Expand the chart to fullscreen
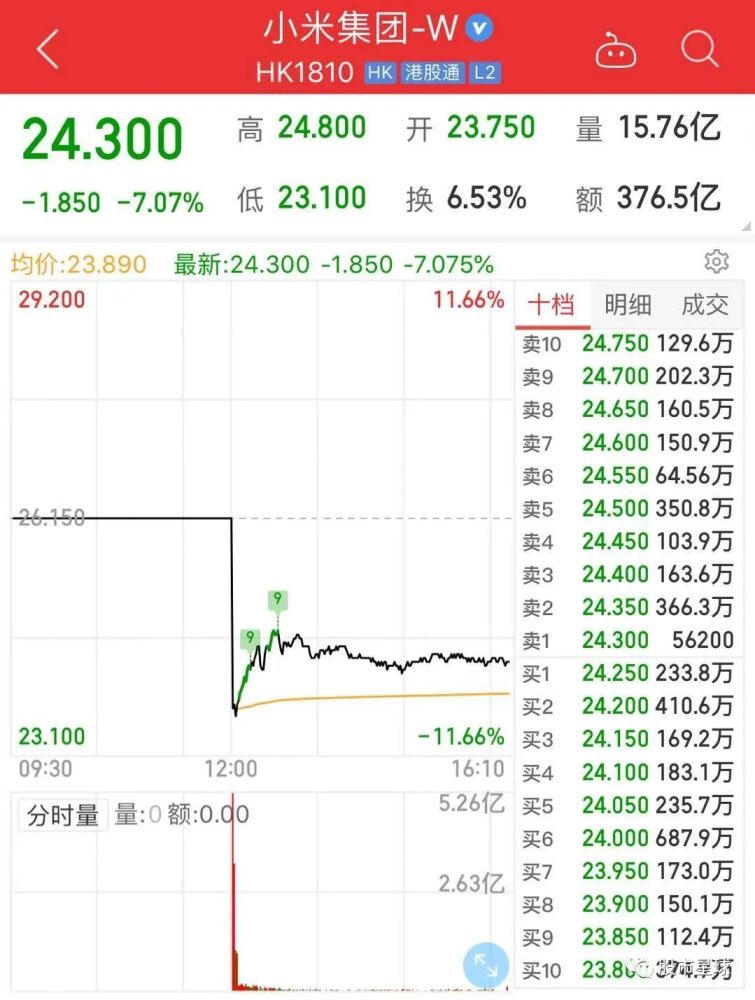The height and width of the screenshot is (1000, 755). 486,965
